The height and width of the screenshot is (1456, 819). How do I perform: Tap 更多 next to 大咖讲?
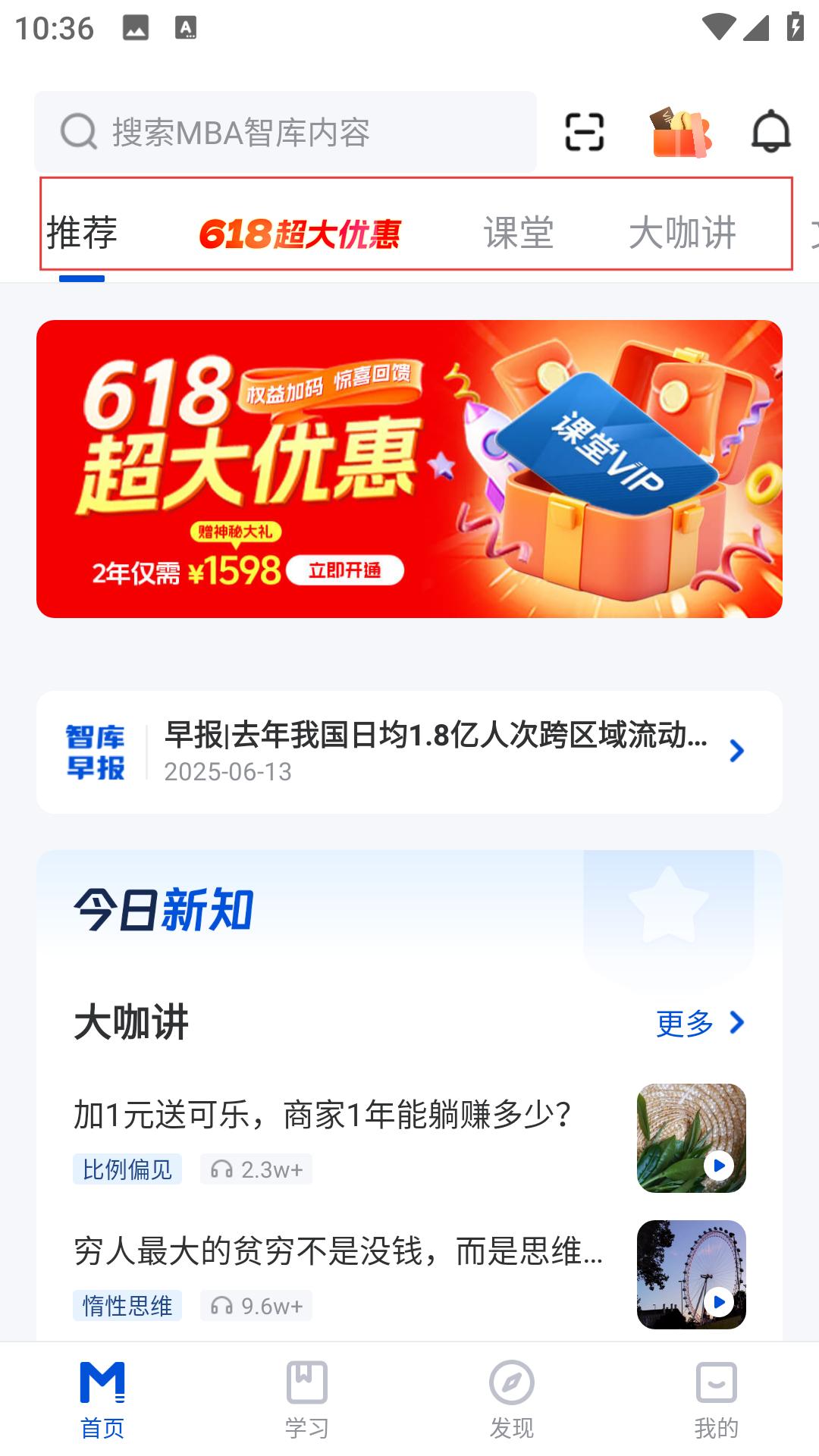tap(699, 1023)
